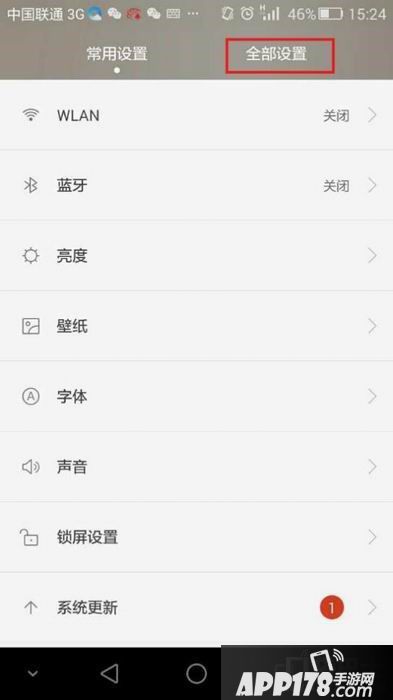Open 亮度 brightness settings
The height and width of the screenshot is (700, 393).
(x=196, y=256)
